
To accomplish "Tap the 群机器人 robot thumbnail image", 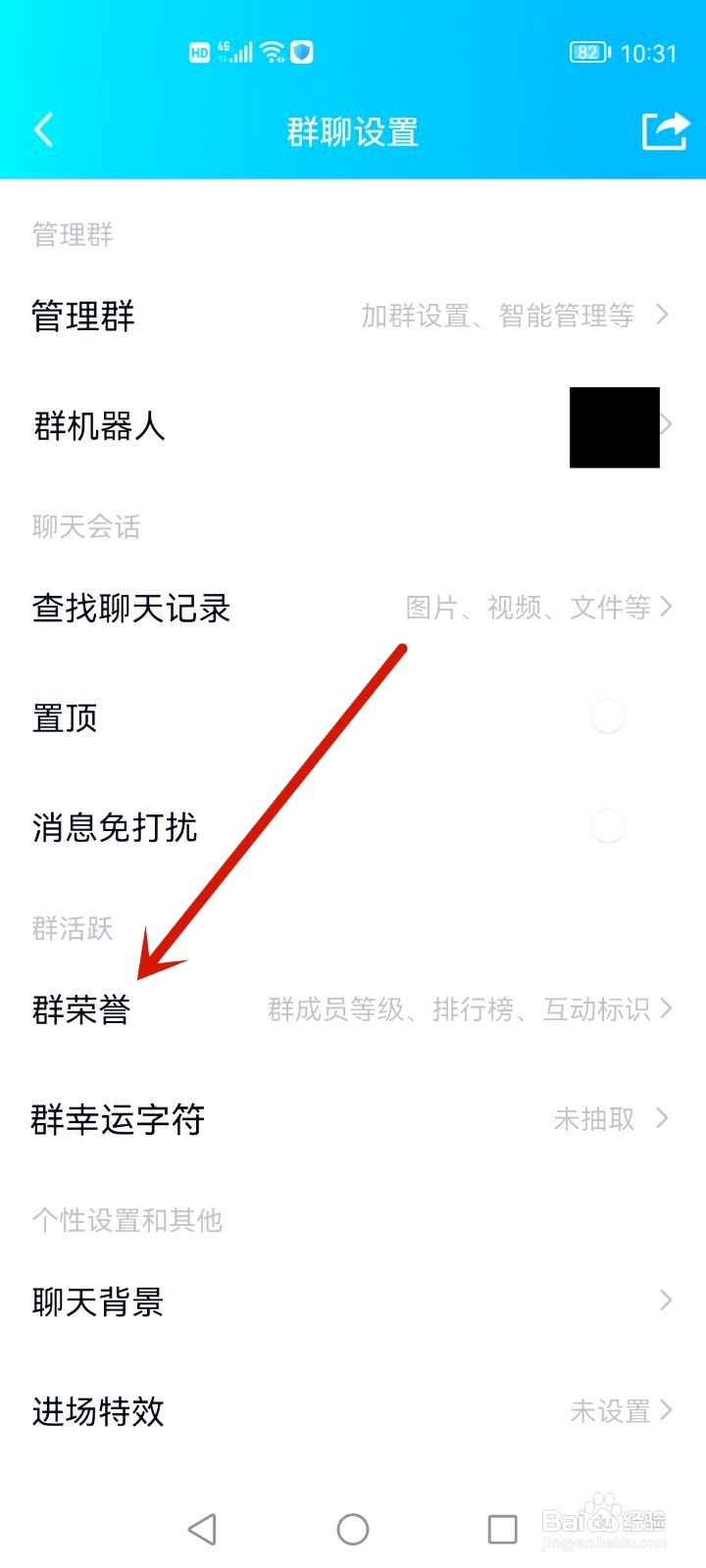I will pyautogui.click(x=615, y=426).
